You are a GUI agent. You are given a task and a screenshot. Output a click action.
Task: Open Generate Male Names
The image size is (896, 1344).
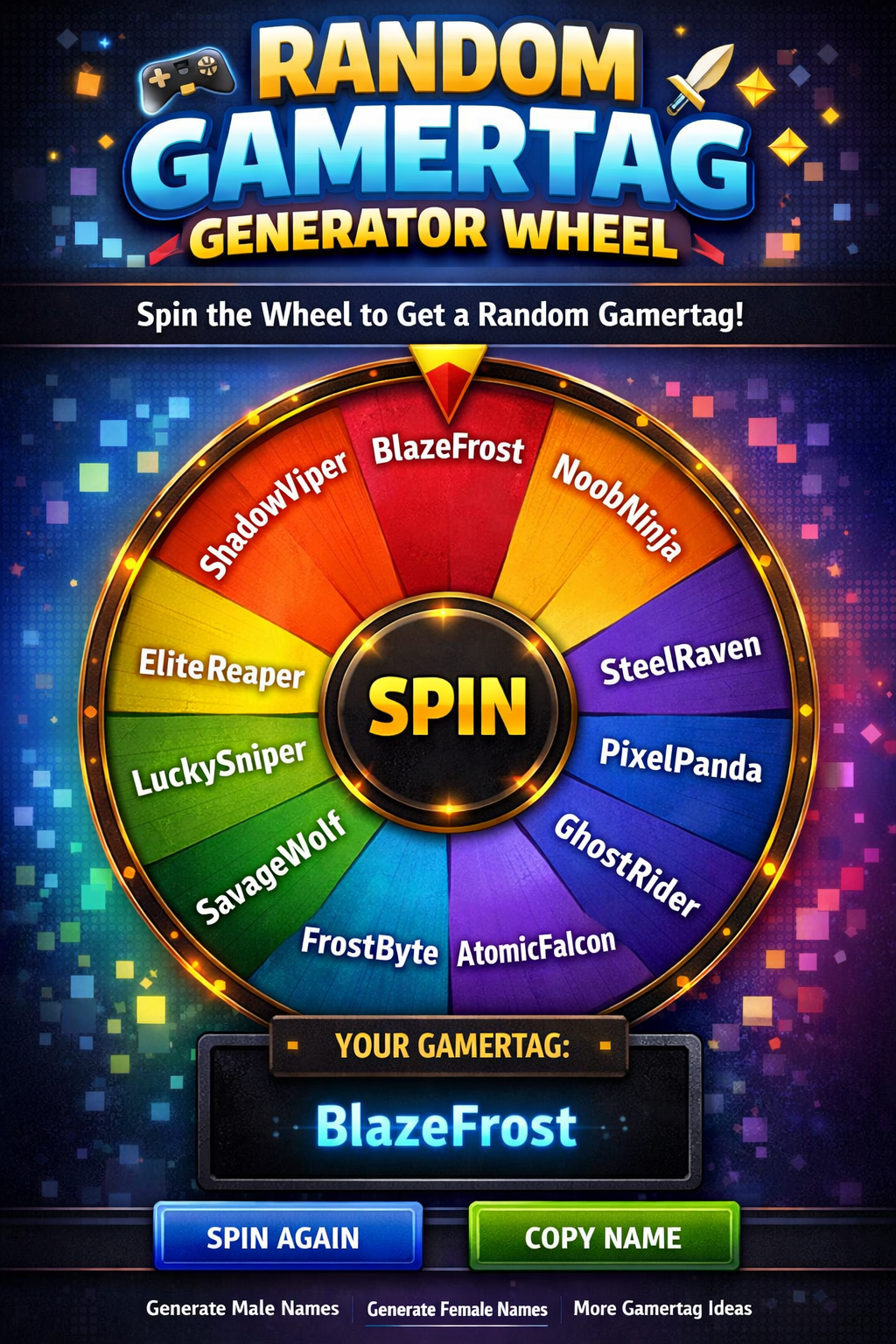coord(242,1307)
